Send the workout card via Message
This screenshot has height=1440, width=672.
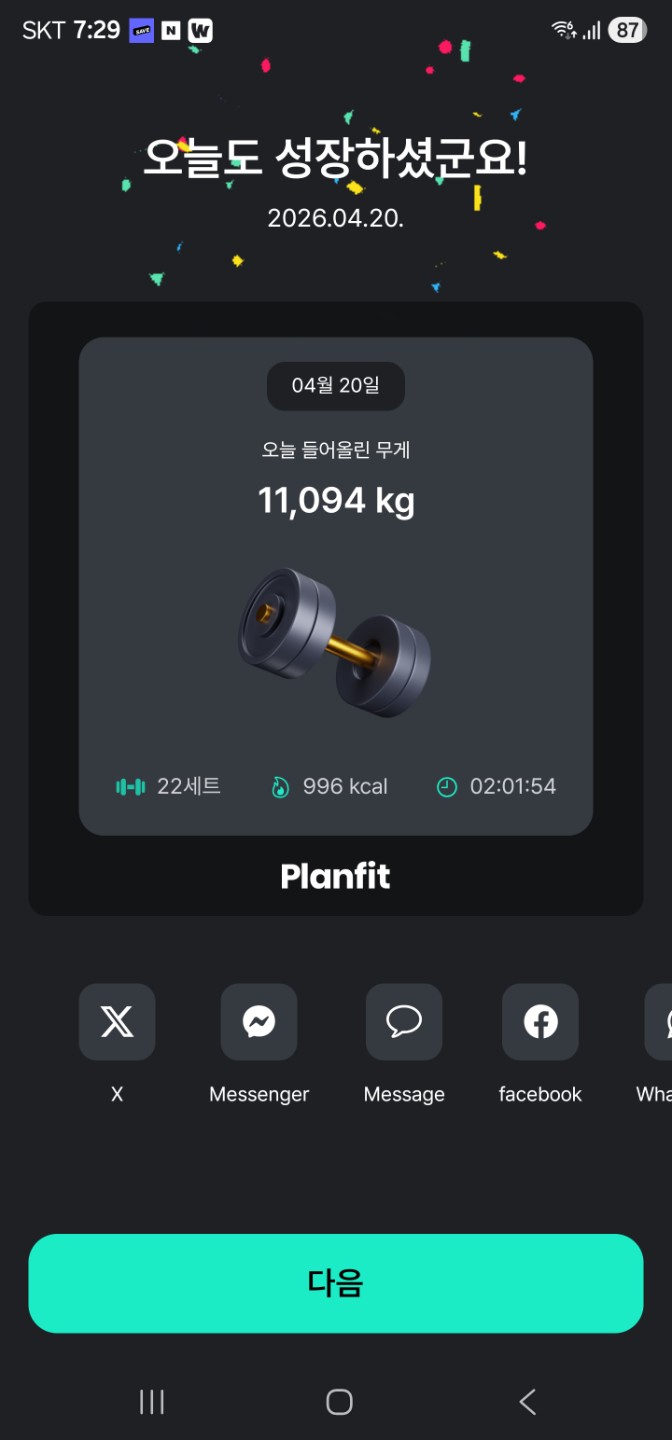click(x=404, y=1022)
